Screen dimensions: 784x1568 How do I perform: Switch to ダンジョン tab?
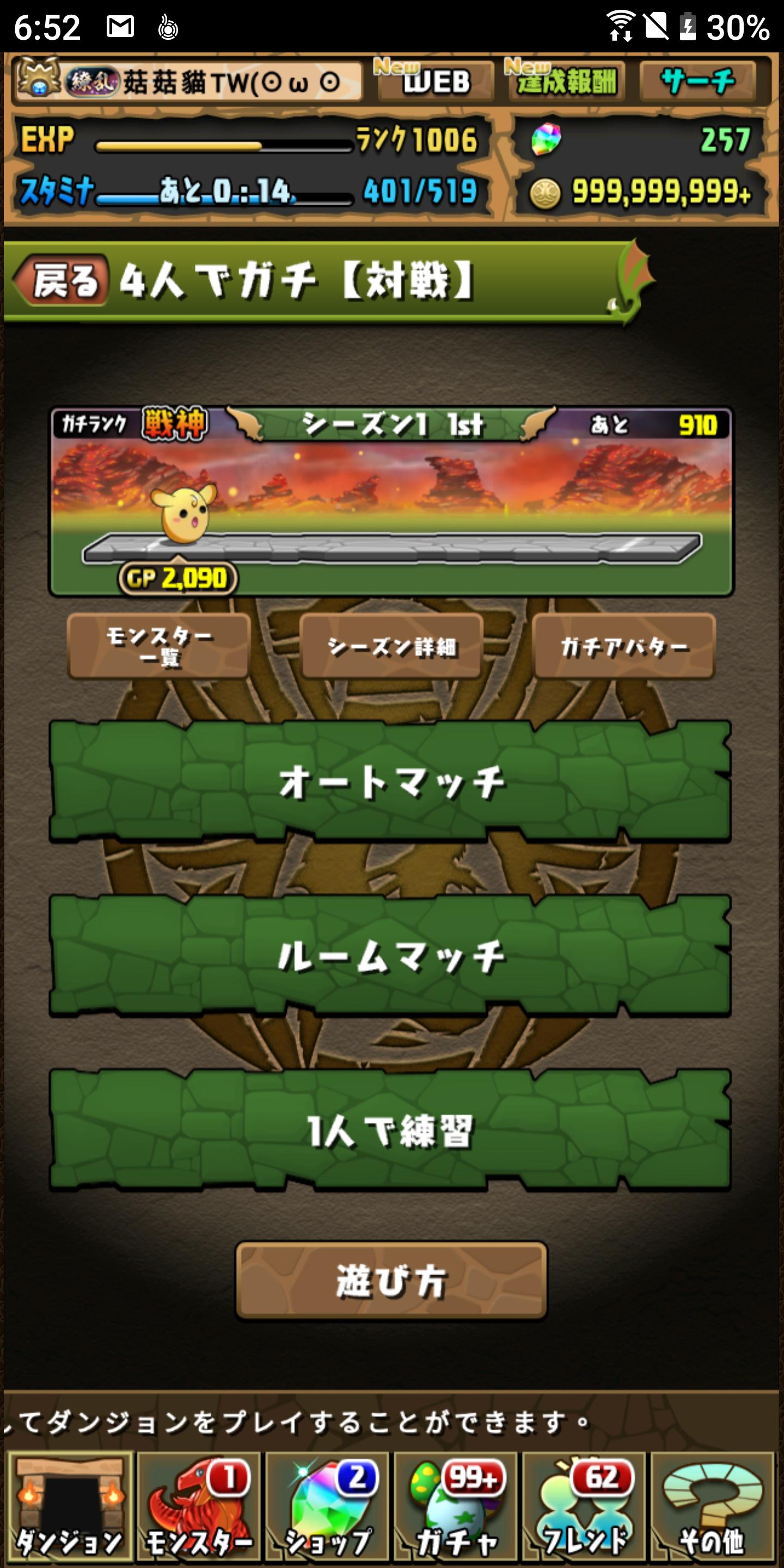pos(69,1506)
